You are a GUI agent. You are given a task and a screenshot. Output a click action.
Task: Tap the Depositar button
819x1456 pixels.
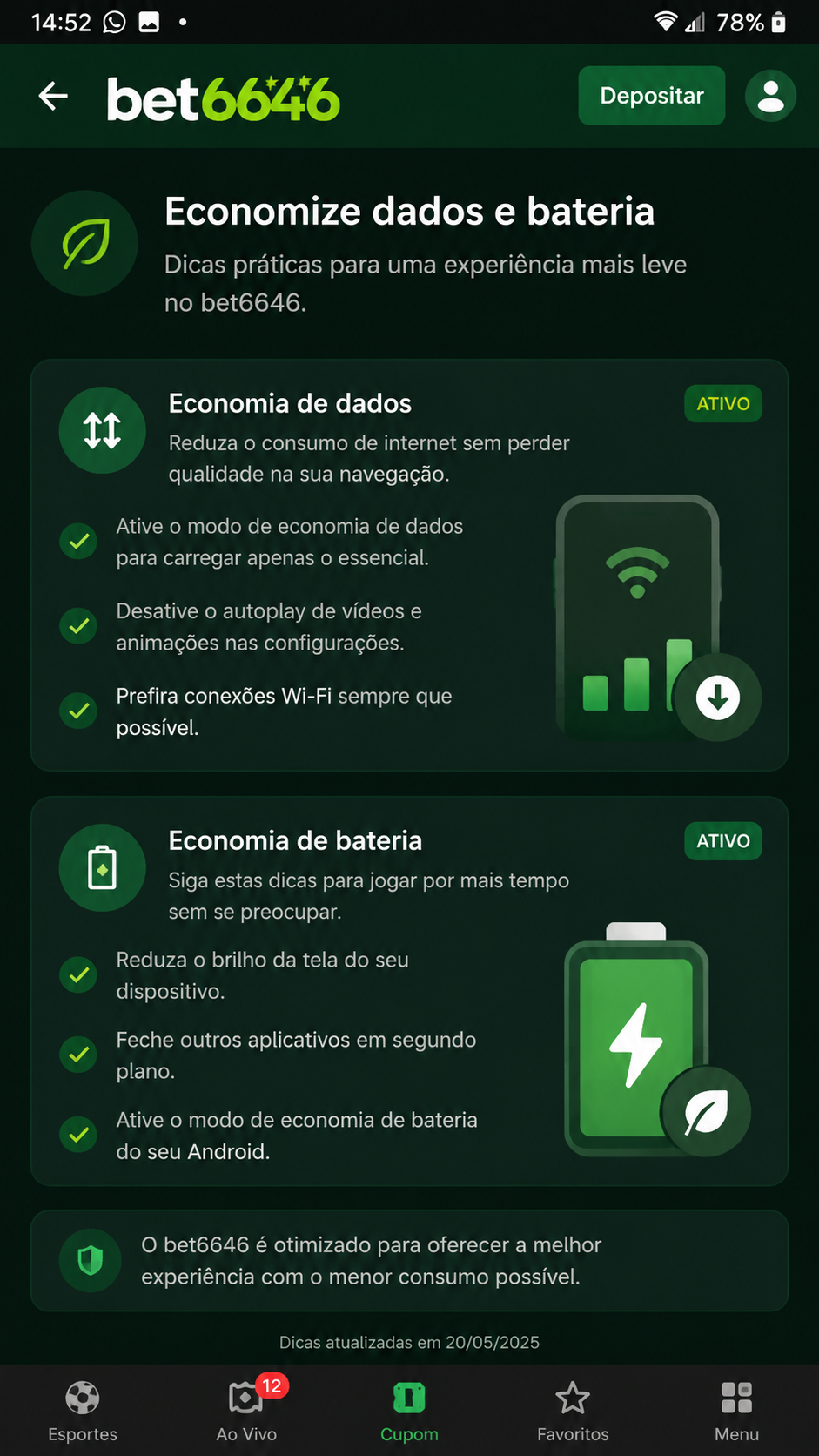pos(652,96)
